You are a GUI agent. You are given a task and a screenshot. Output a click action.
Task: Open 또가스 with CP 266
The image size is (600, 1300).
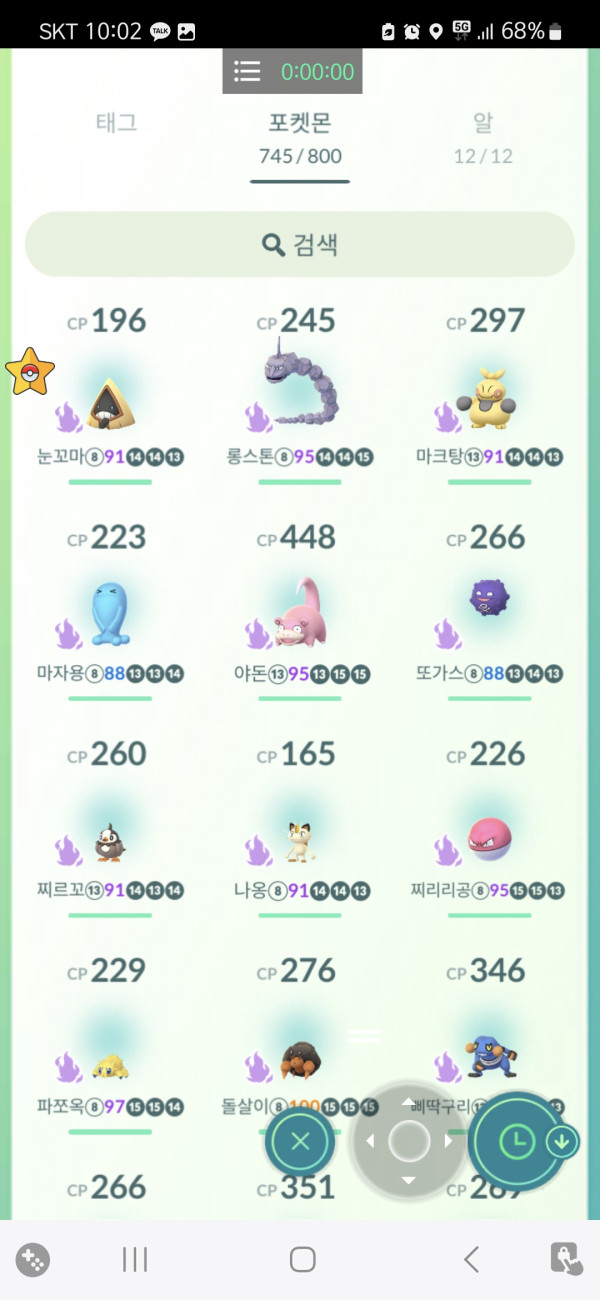coord(489,610)
